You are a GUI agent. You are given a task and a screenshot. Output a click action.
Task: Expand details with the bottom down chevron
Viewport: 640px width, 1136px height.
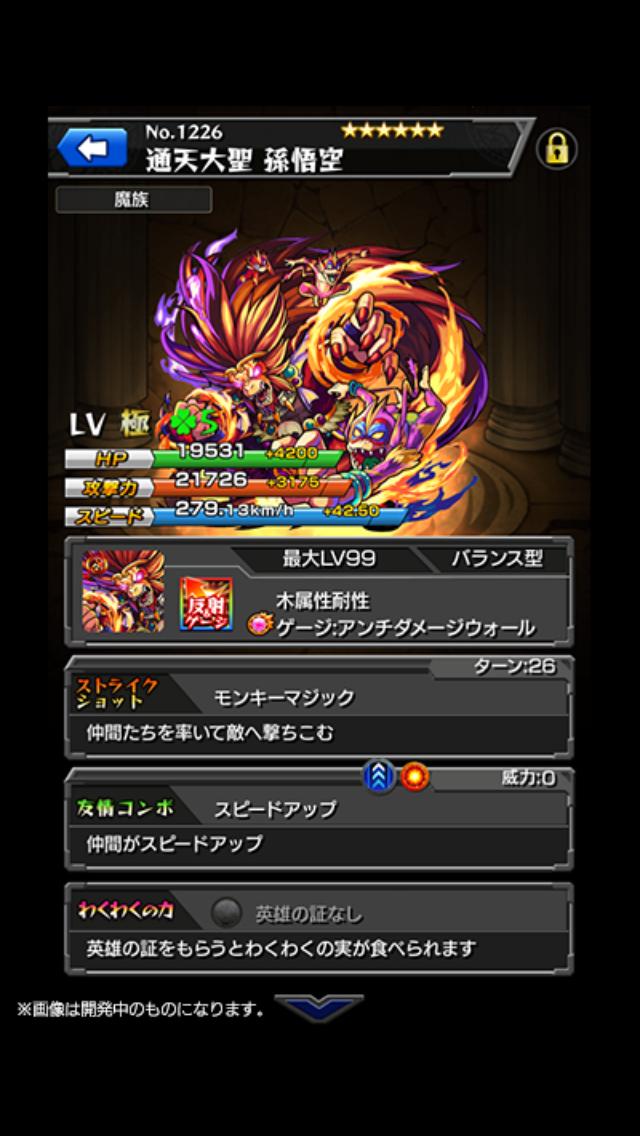pyautogui.click(x=318, y=1007)
